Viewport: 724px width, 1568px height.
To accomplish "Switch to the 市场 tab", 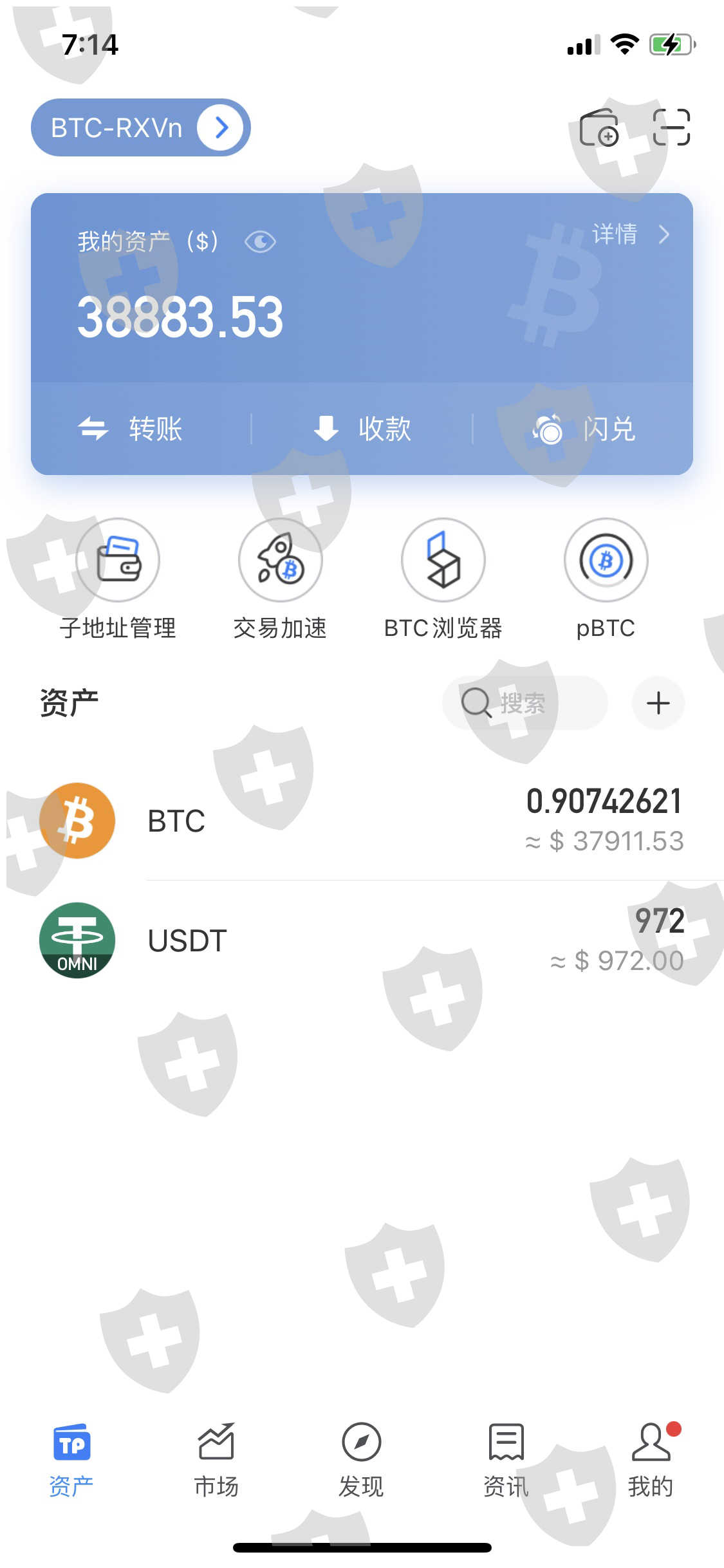I will 216,1461.
